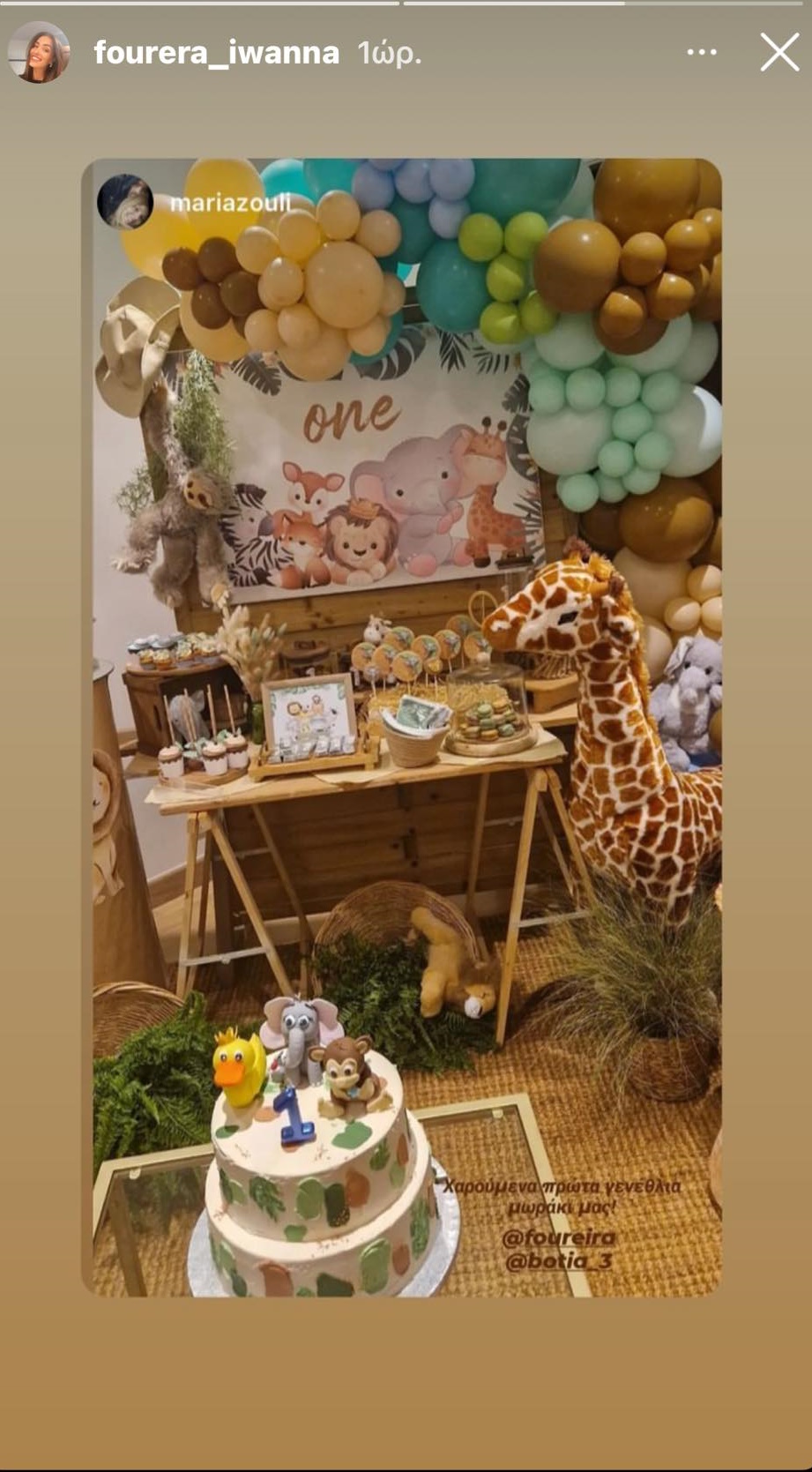
Task: Open fourera_iwanna's profile picture
Action: 39,53
